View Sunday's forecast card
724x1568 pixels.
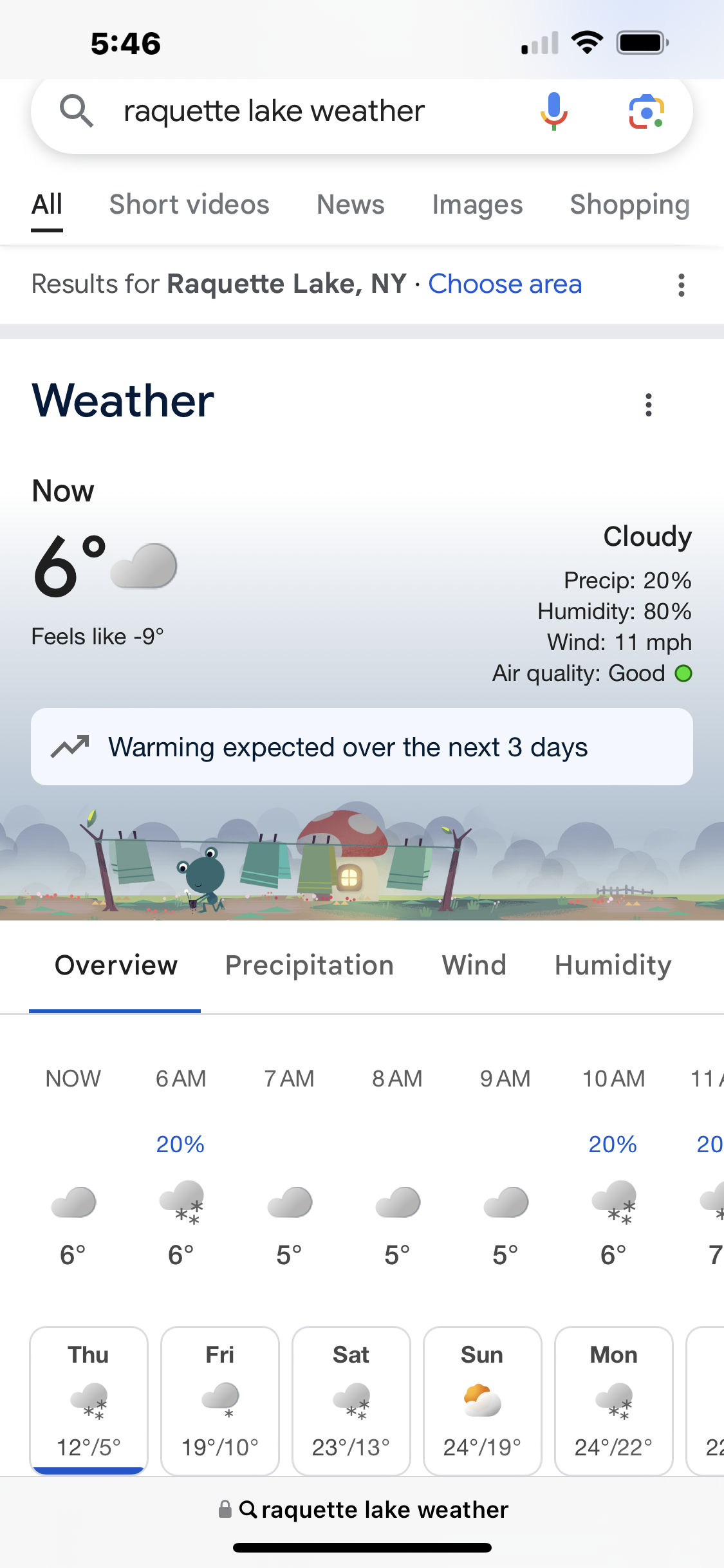[483, 1401]
